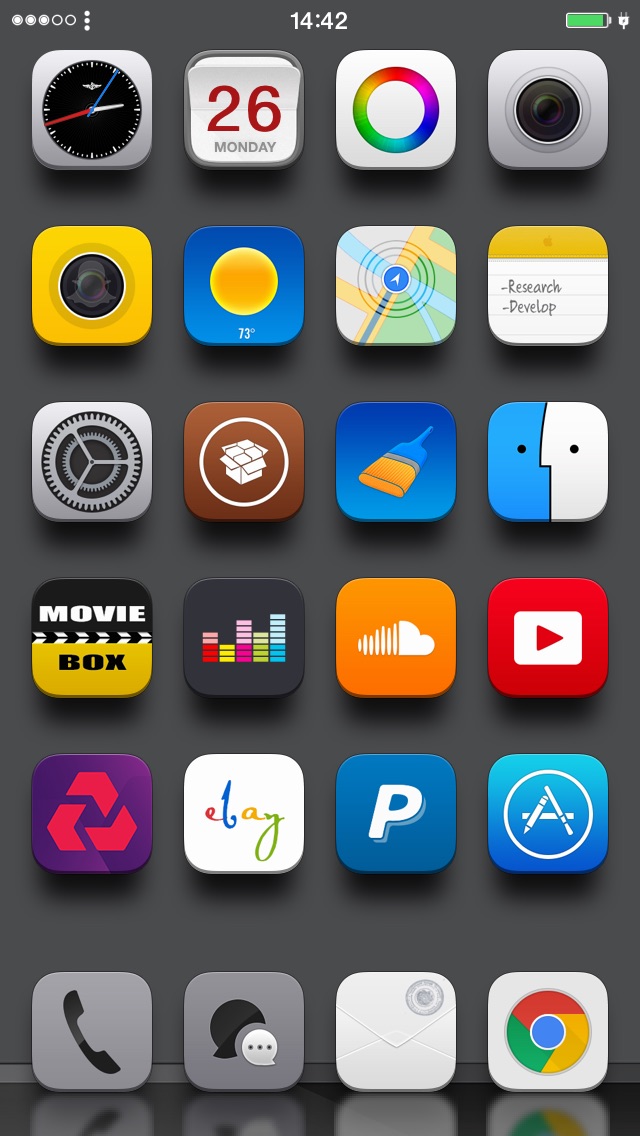Launch the Movie Box app
Image resolution: width=640 pixels, height=1136 pixels.
(92, 638)
